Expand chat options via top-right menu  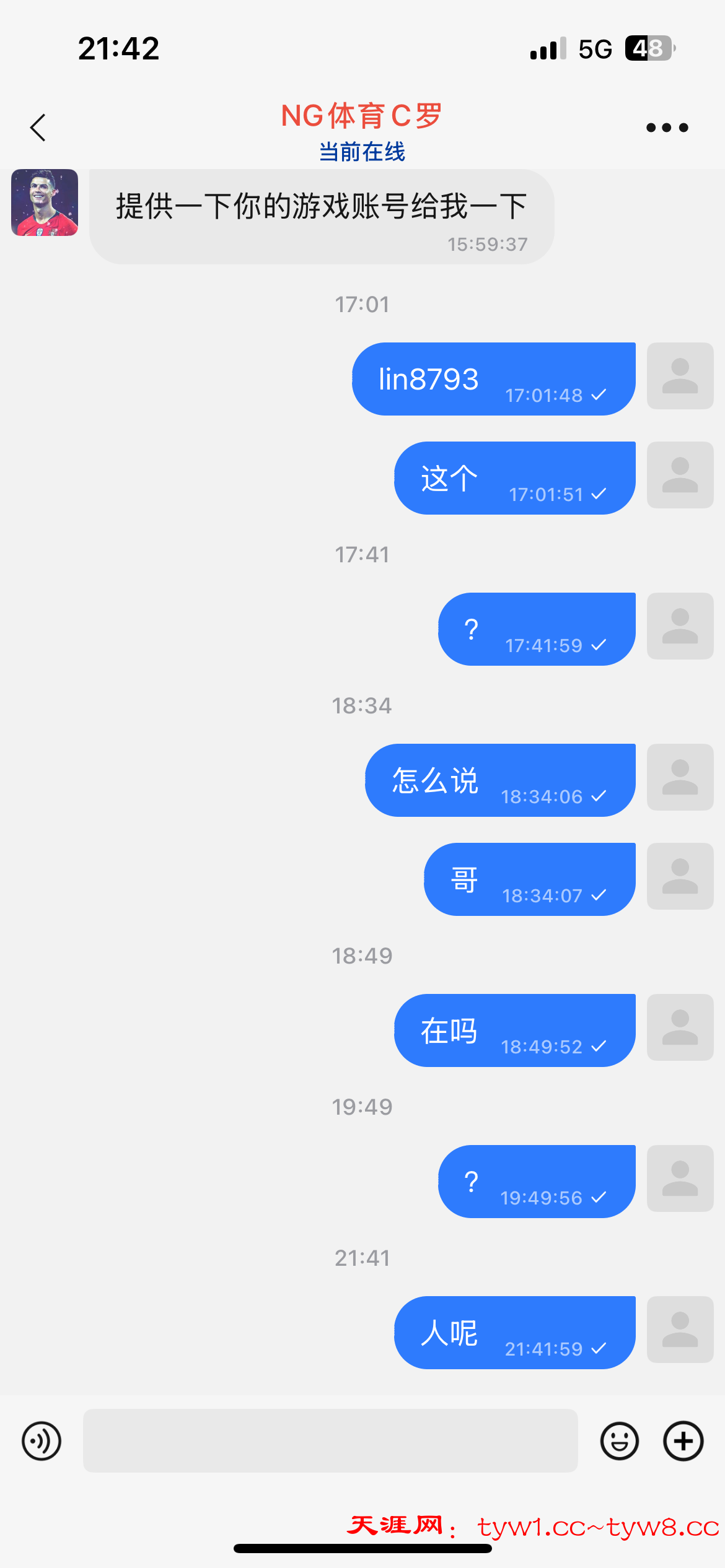[x=666, y=127]
